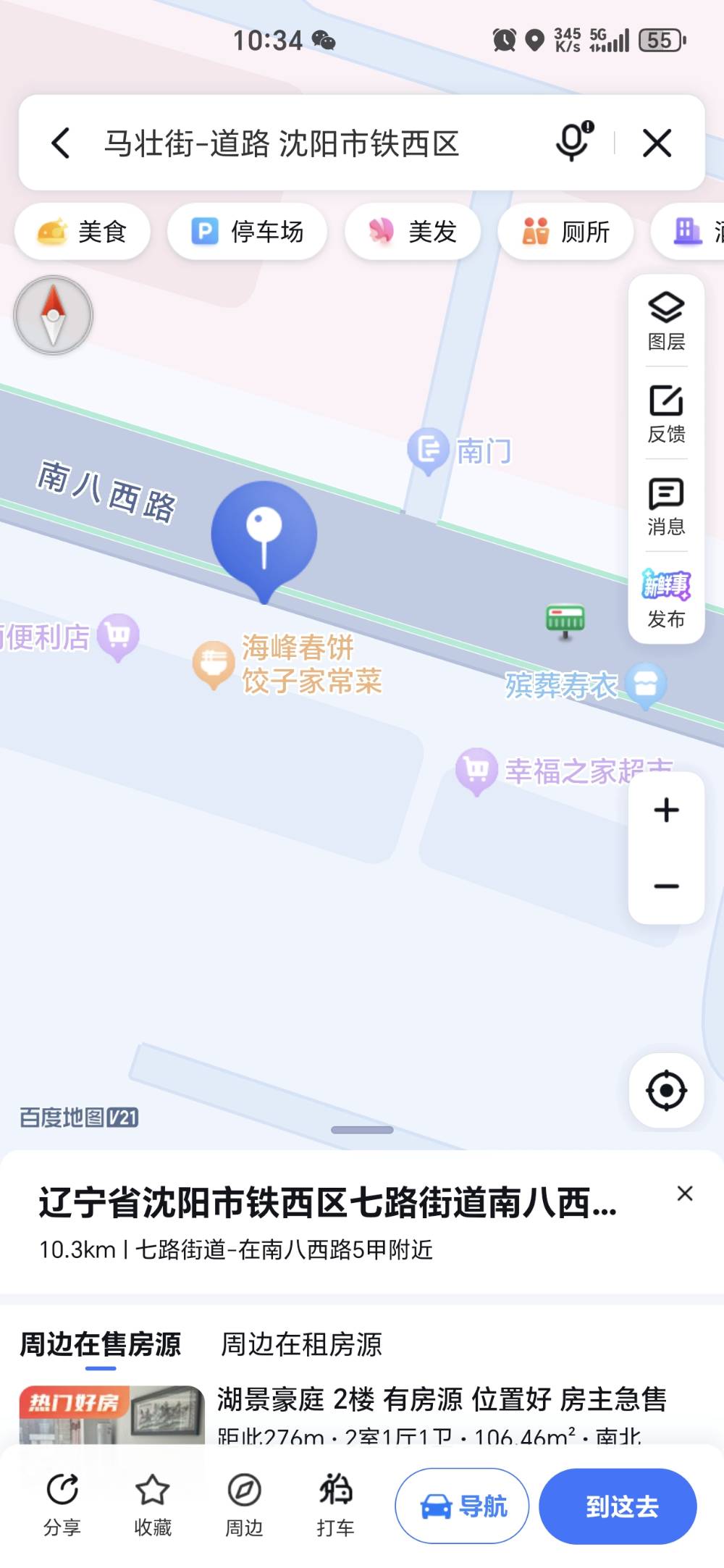Start 导航 navigation to this place
The height and width of the screenshot is (1568, 724).
click(x=462, y=1506)
